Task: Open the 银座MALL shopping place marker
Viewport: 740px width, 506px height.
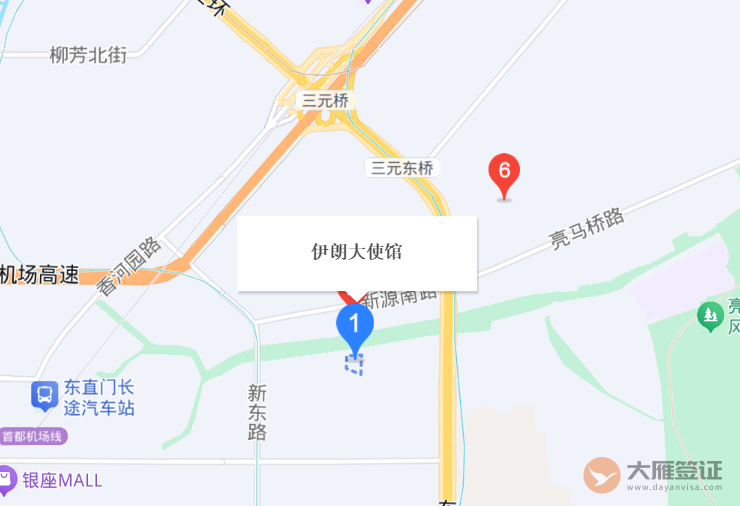Action: 7,481
